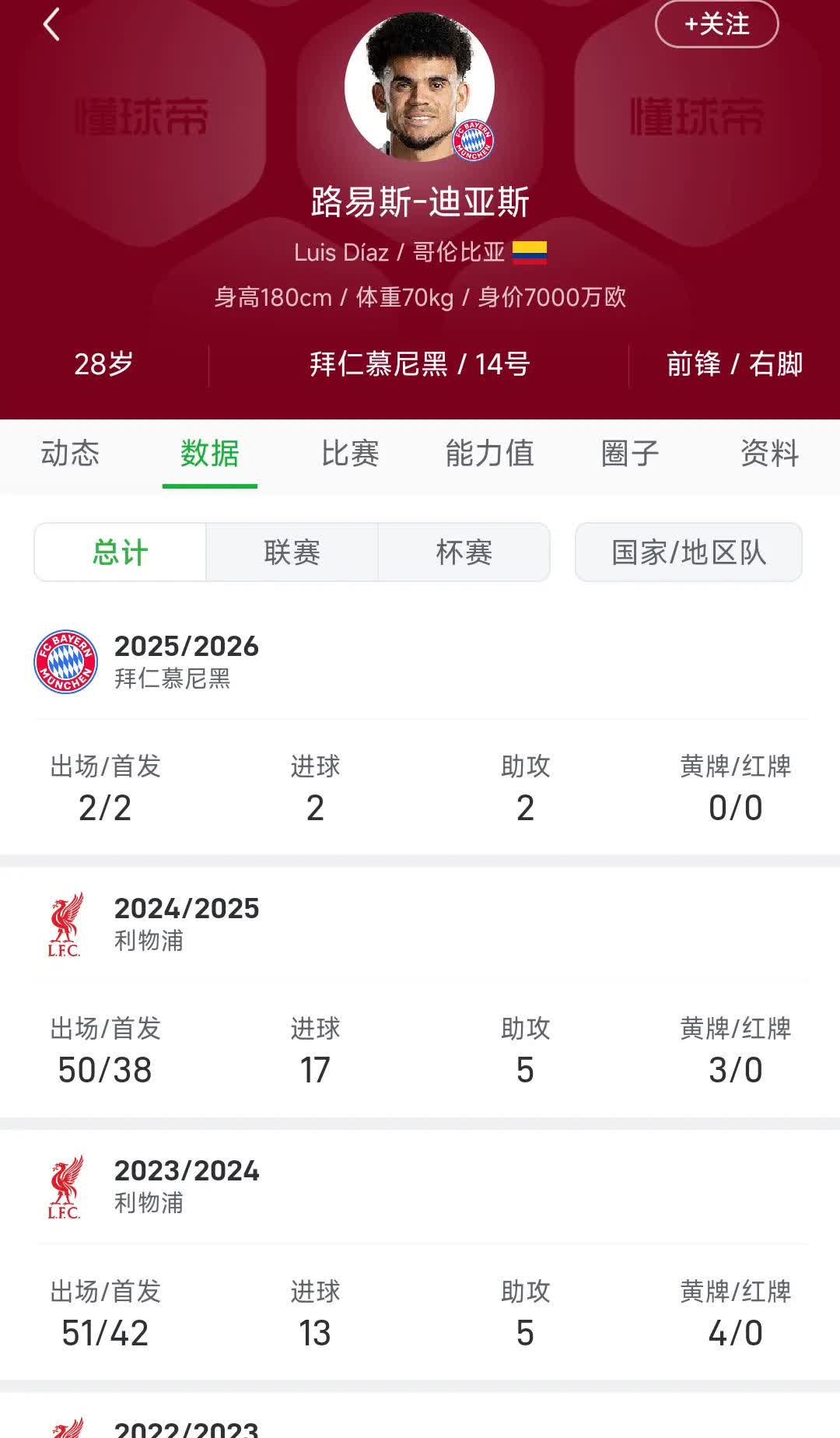This screenshot has height=1438, width=840.
Task: Switch to the 资料 tab
Action: point(769,454)
